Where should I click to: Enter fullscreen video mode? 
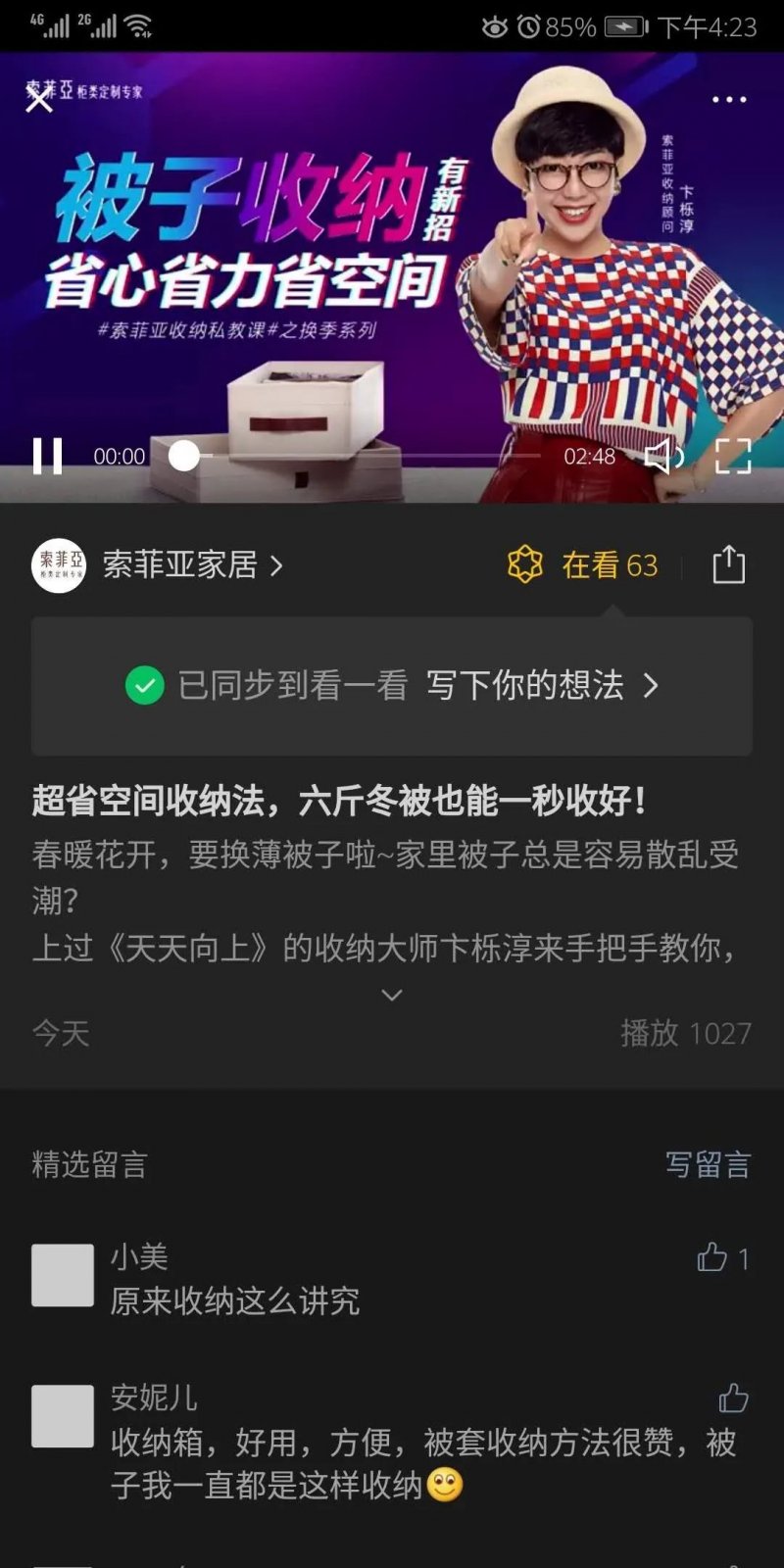click(x=732, y=456)
